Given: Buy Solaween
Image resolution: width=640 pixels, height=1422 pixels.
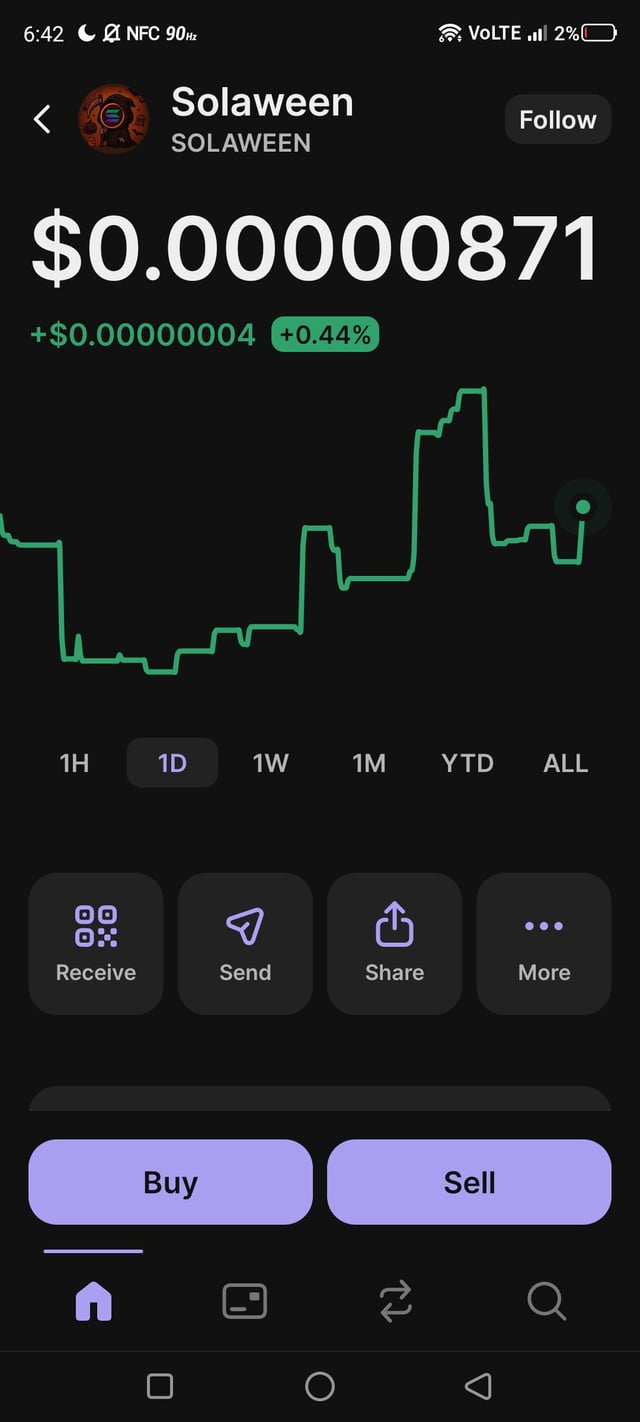Looking at the screenshot, I should coord(170,1182).
